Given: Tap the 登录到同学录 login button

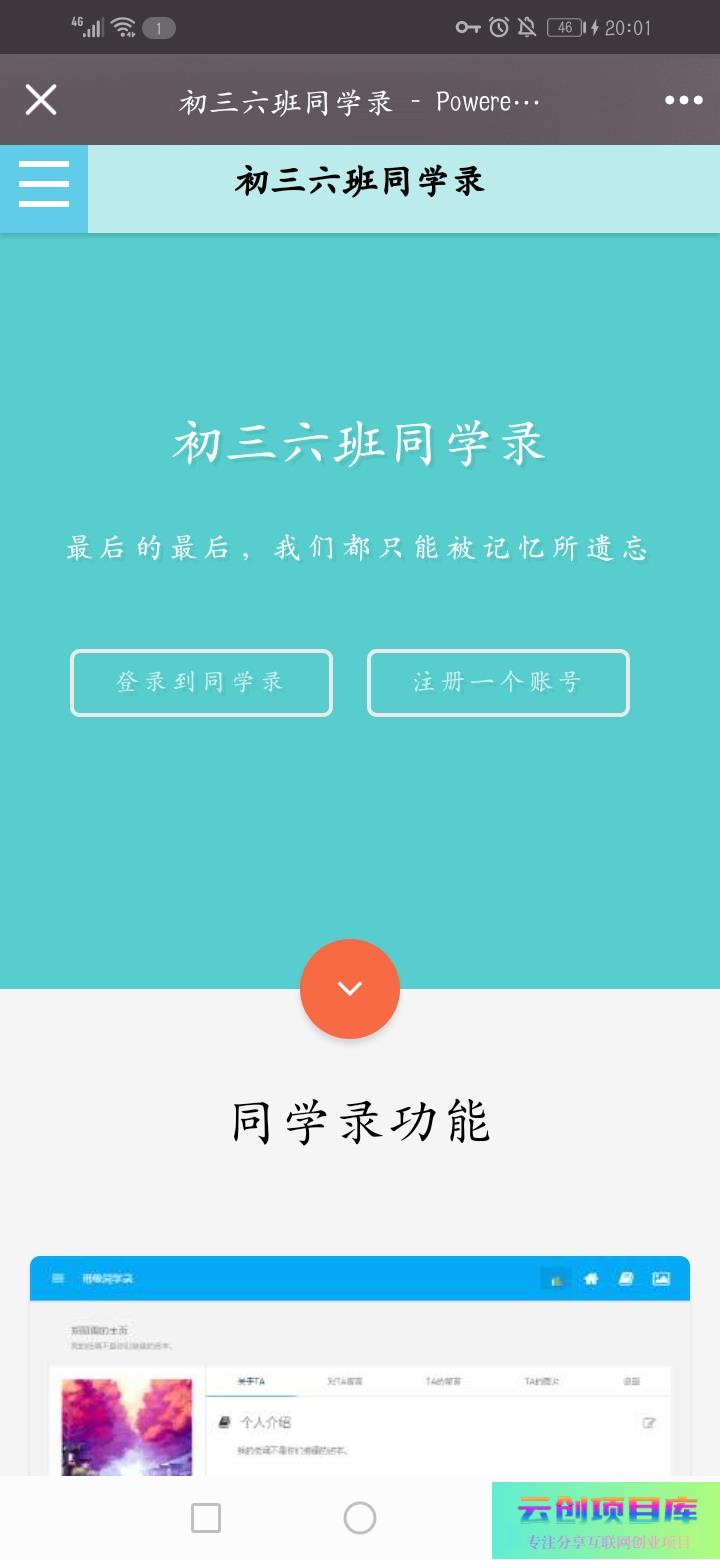Looking at the screenshot, I should pyautogui.click(x=201, y=683).
